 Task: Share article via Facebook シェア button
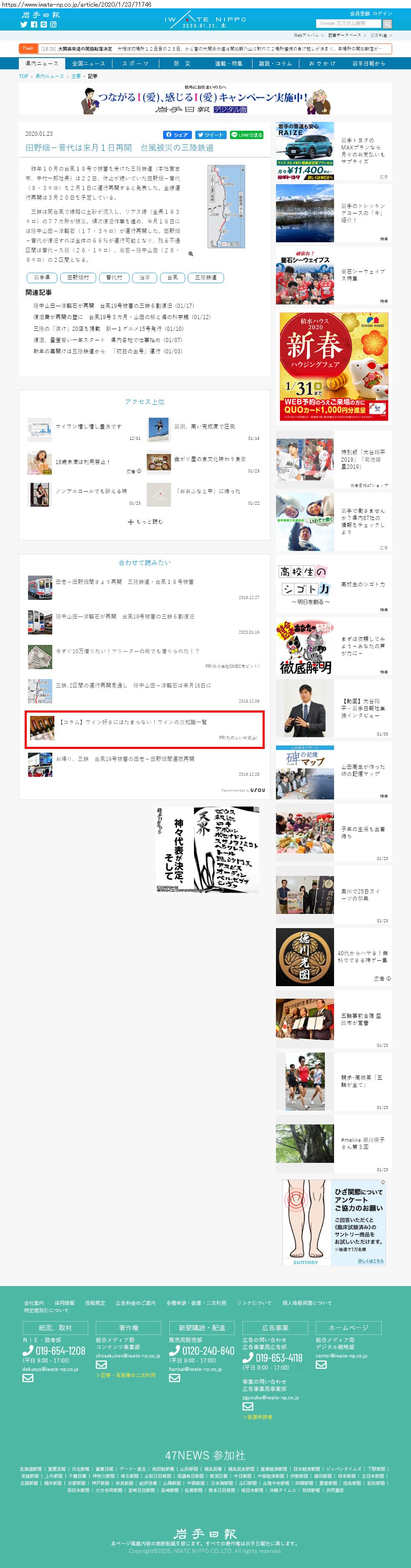tap(177, 135)
